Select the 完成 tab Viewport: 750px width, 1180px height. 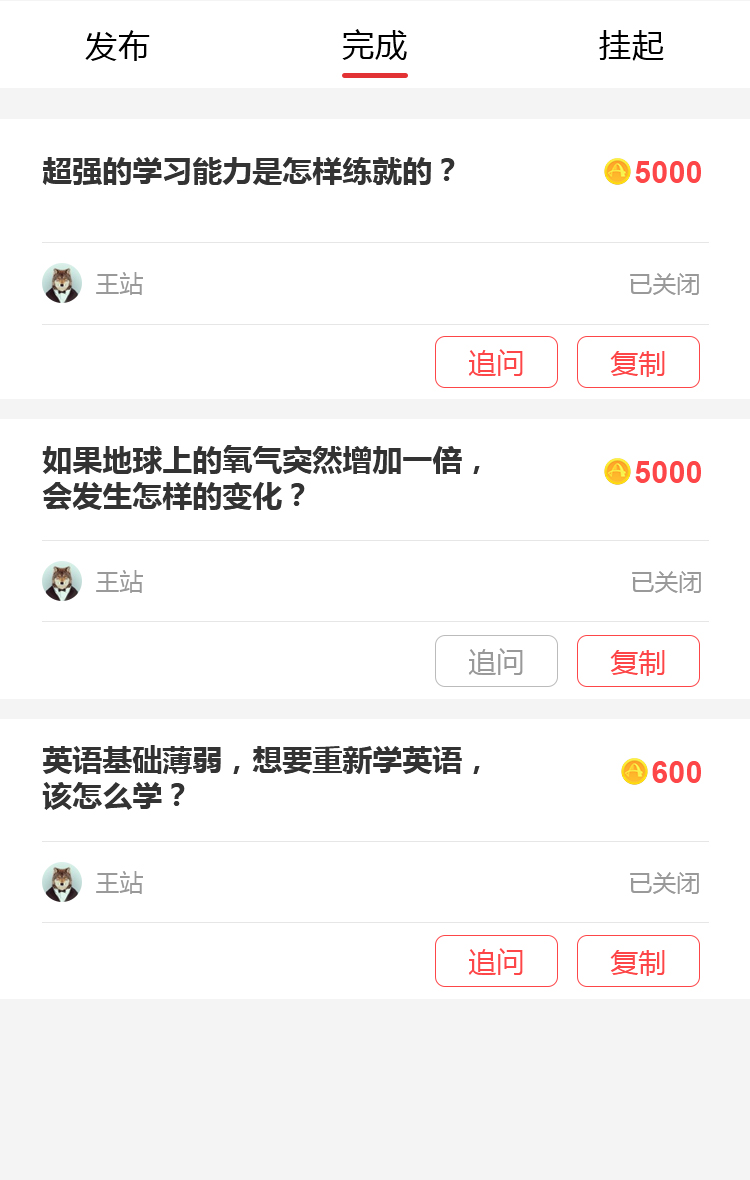click(374, 46)
